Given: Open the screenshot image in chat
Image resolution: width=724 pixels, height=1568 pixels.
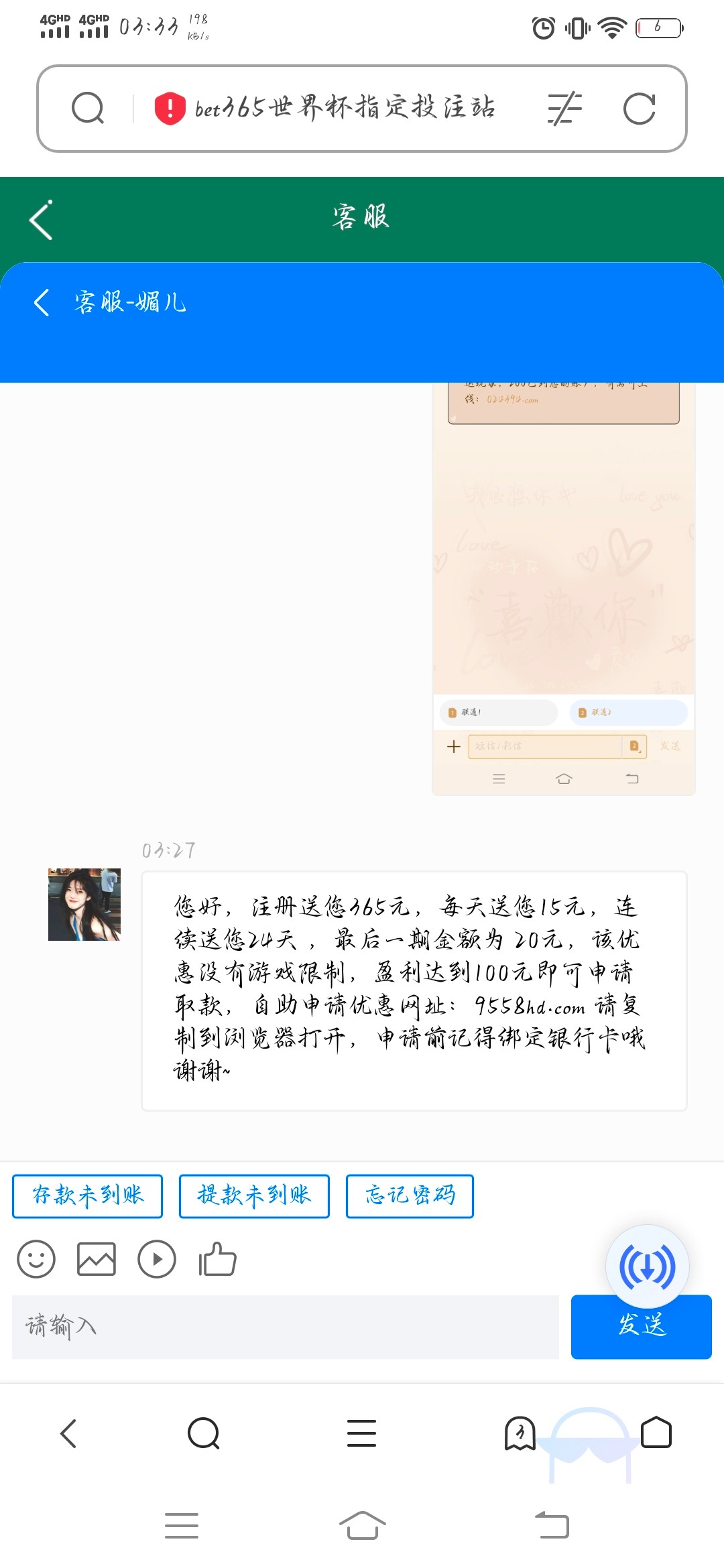Looking at the screenshot, I should point(563,588).
